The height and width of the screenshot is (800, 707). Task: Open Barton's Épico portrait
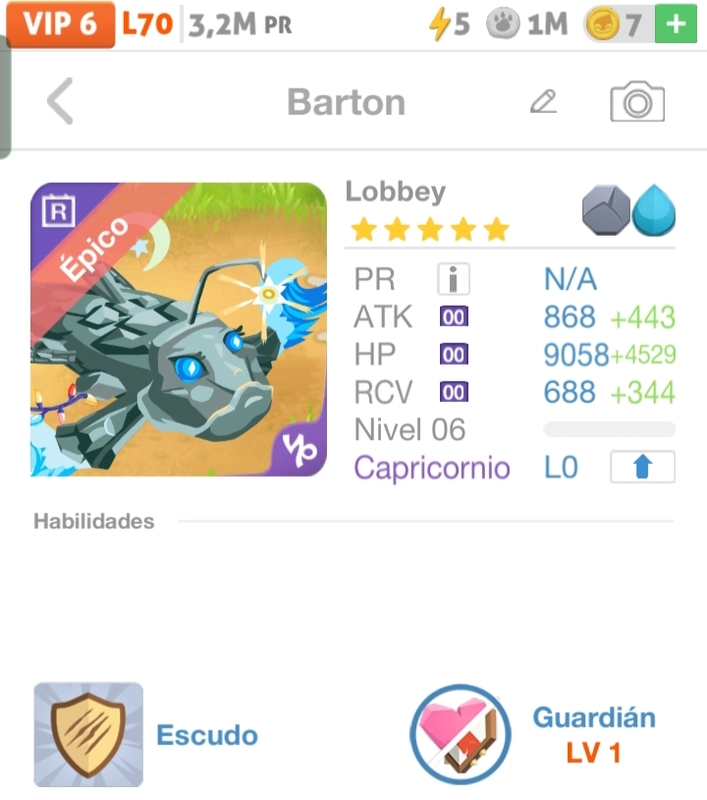click(179, 329)
